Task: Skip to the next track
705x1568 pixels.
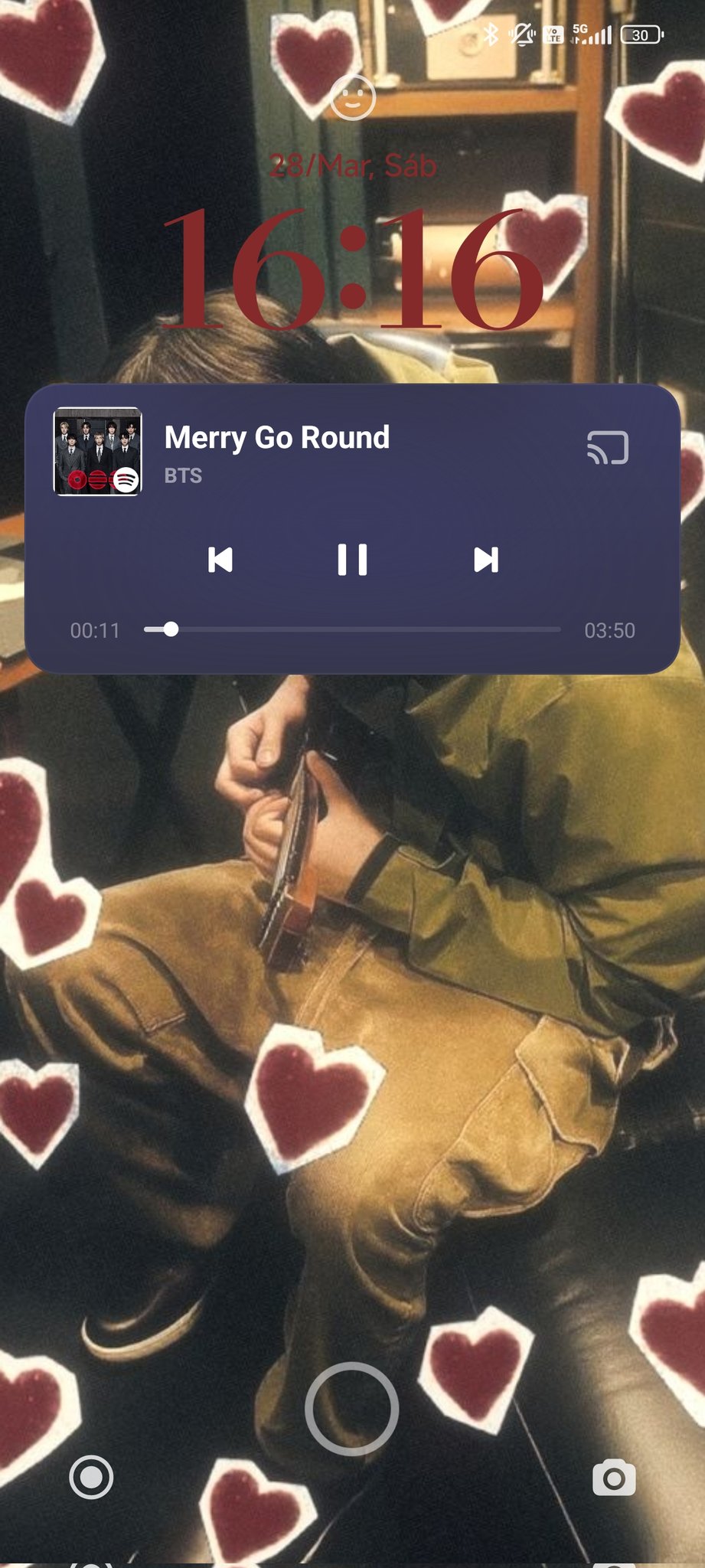Action: 485,560
